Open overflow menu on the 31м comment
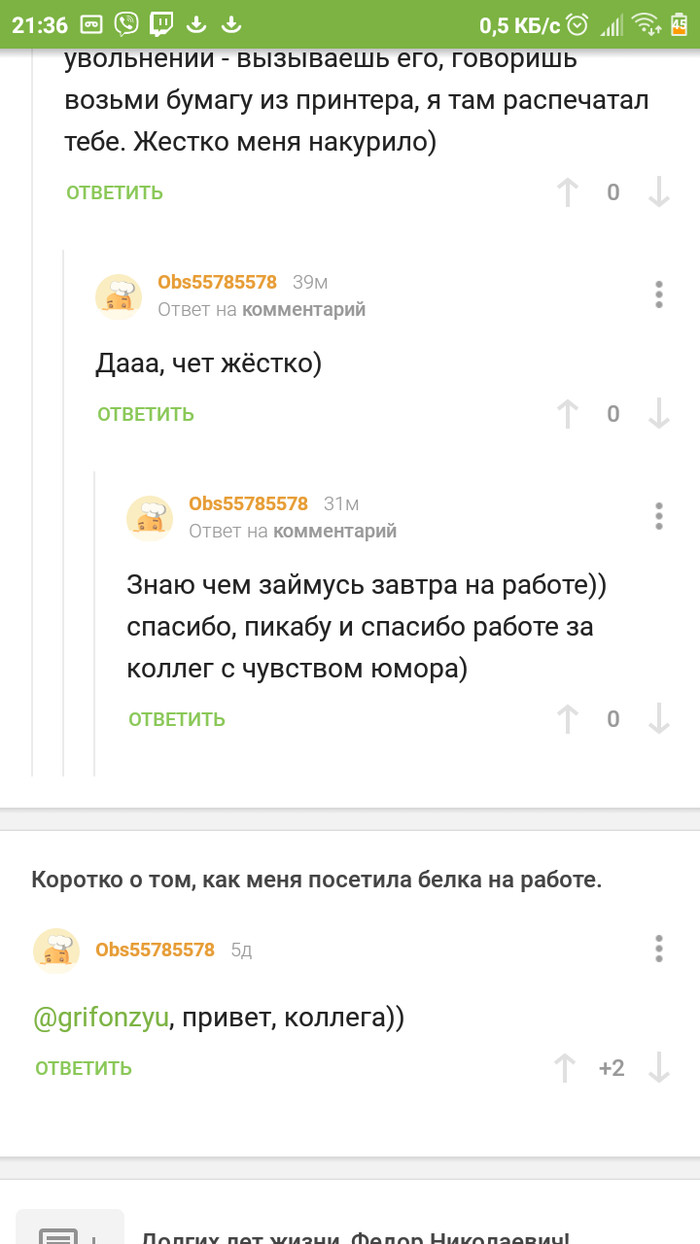This screenshot has height=1244, width=700. tap(659, 516)
